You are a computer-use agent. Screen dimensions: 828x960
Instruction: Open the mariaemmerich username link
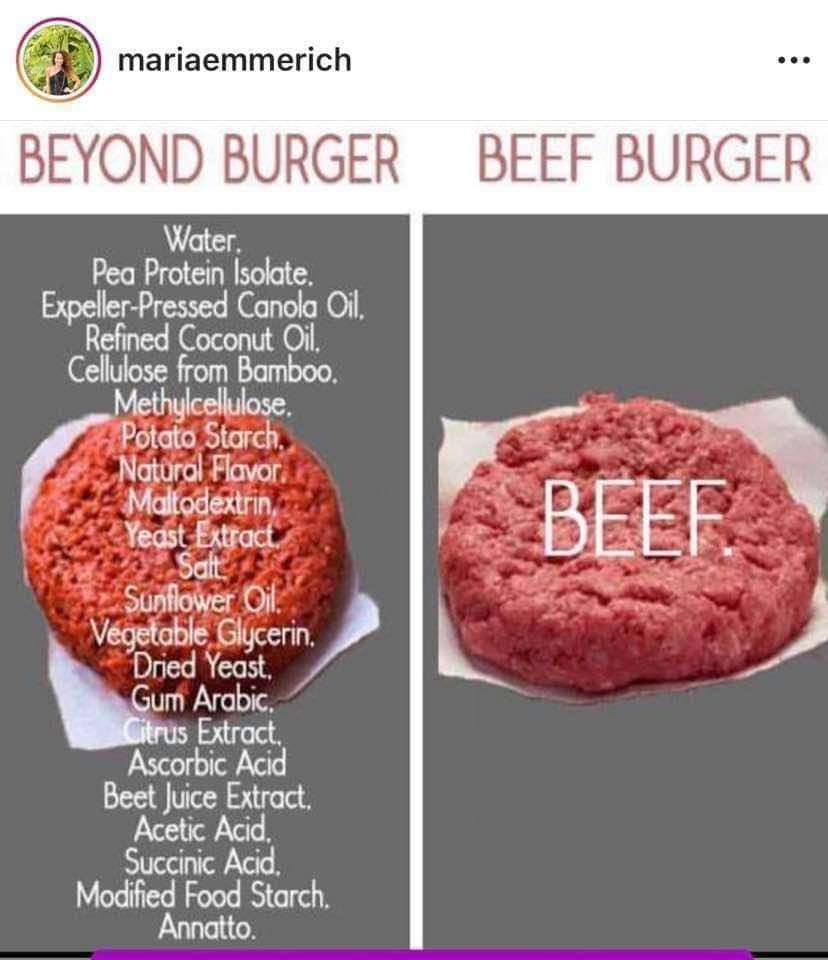[234, 60]
